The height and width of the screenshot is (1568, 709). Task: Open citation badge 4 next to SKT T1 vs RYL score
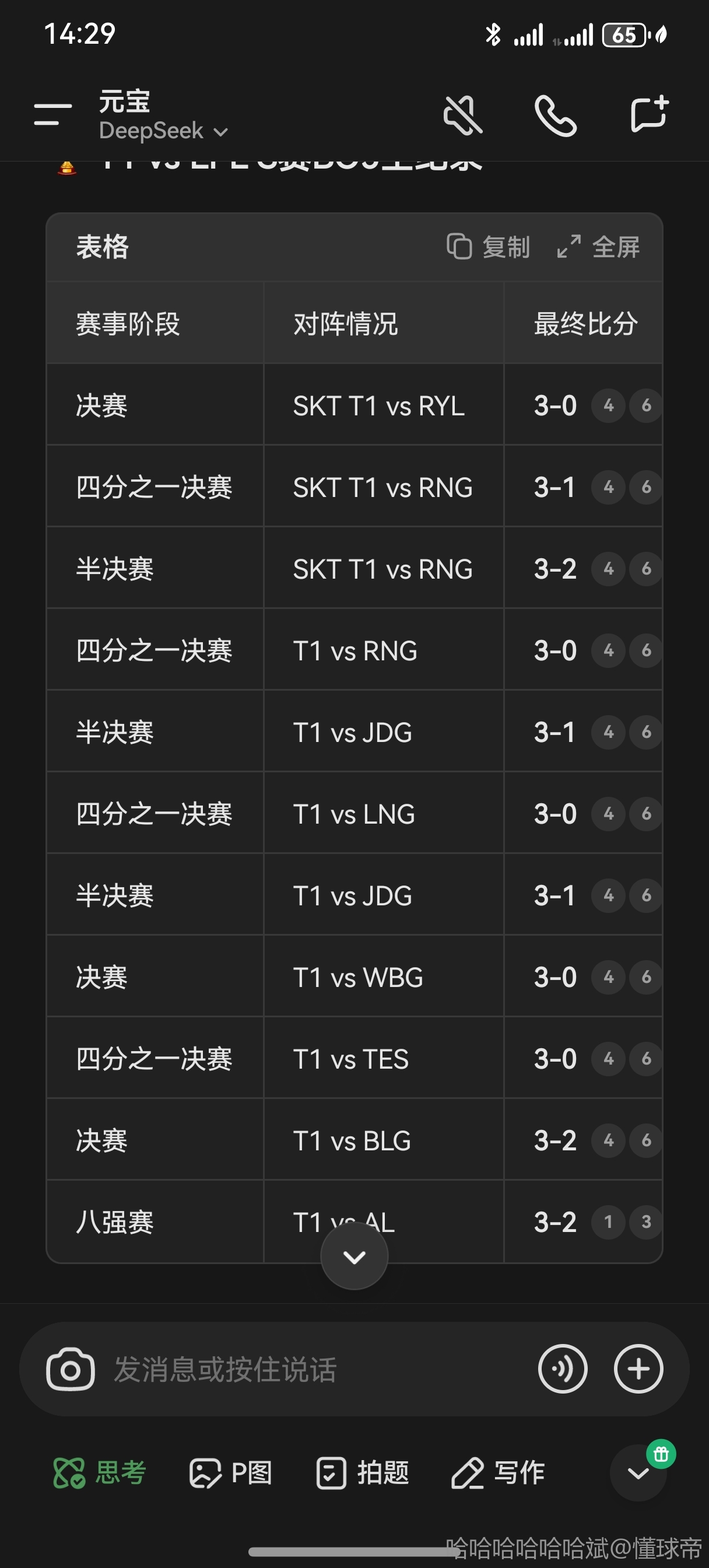(608, 405)
